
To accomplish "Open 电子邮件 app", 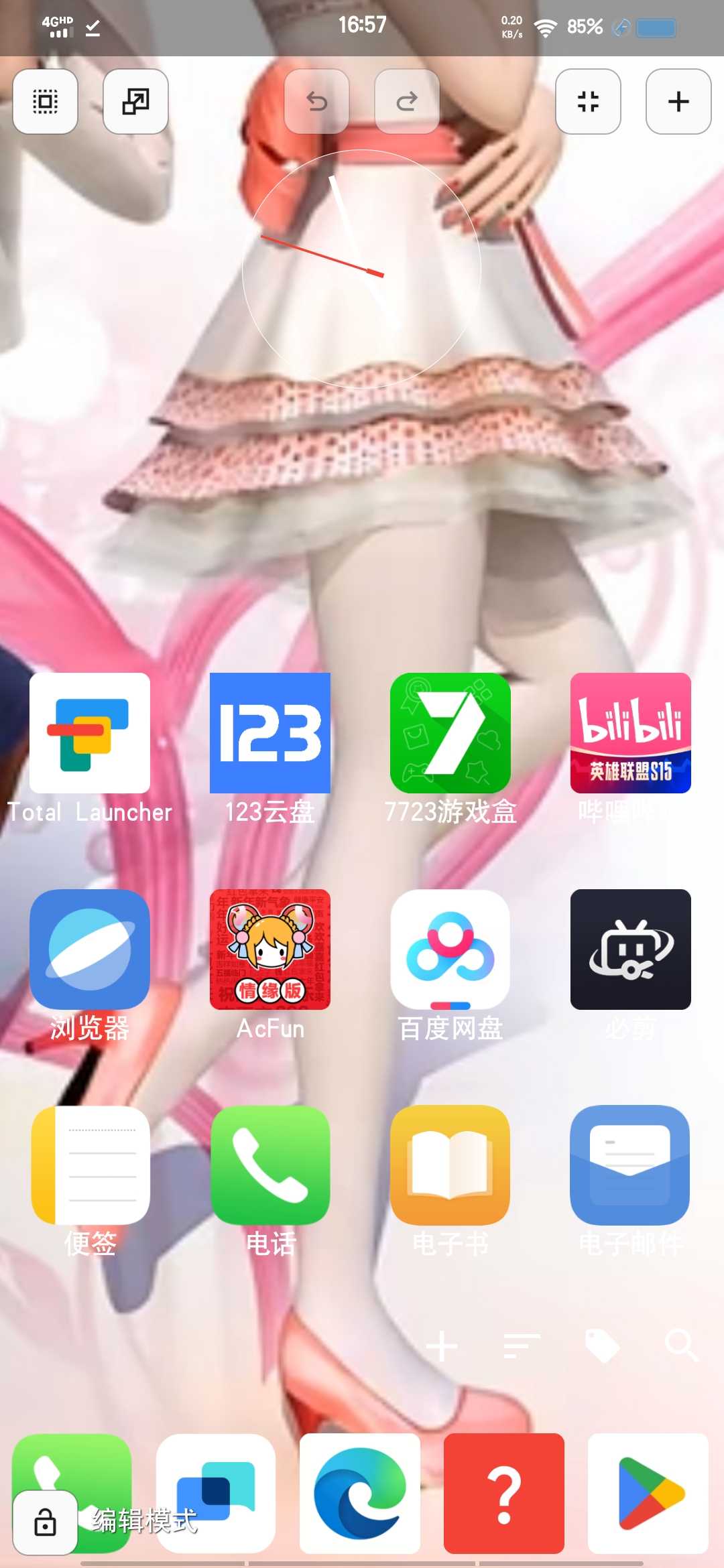I will click(x=630, y=1166).
